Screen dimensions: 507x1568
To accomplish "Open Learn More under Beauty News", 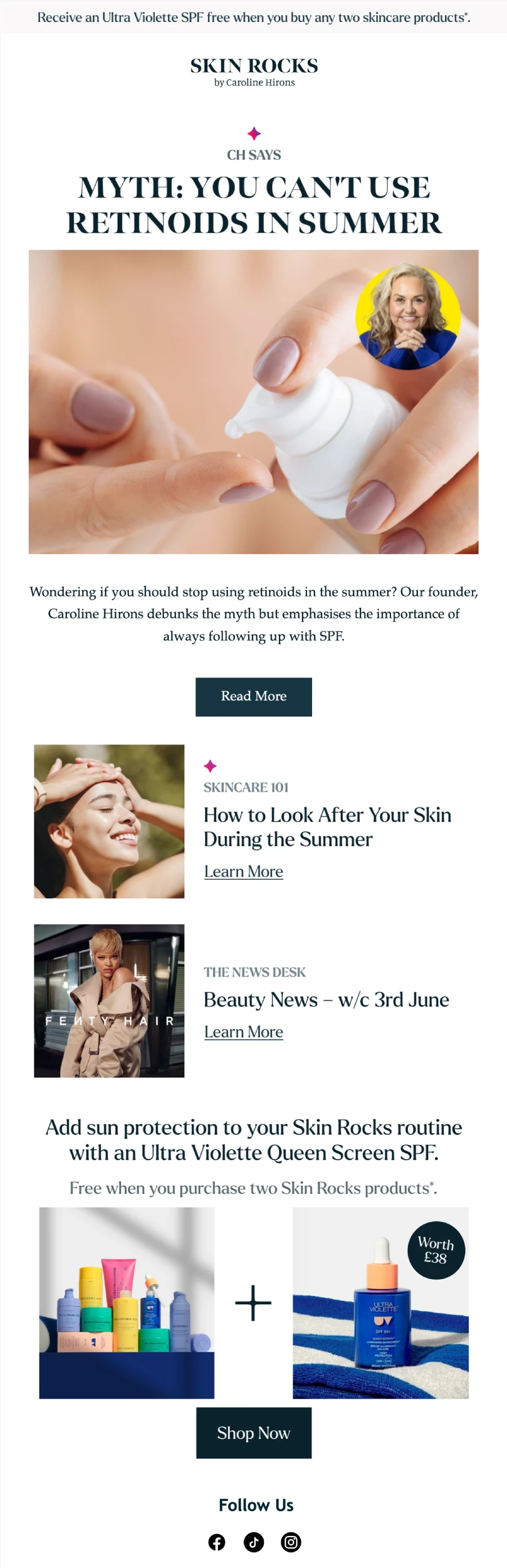I will tap(243, 1032).
